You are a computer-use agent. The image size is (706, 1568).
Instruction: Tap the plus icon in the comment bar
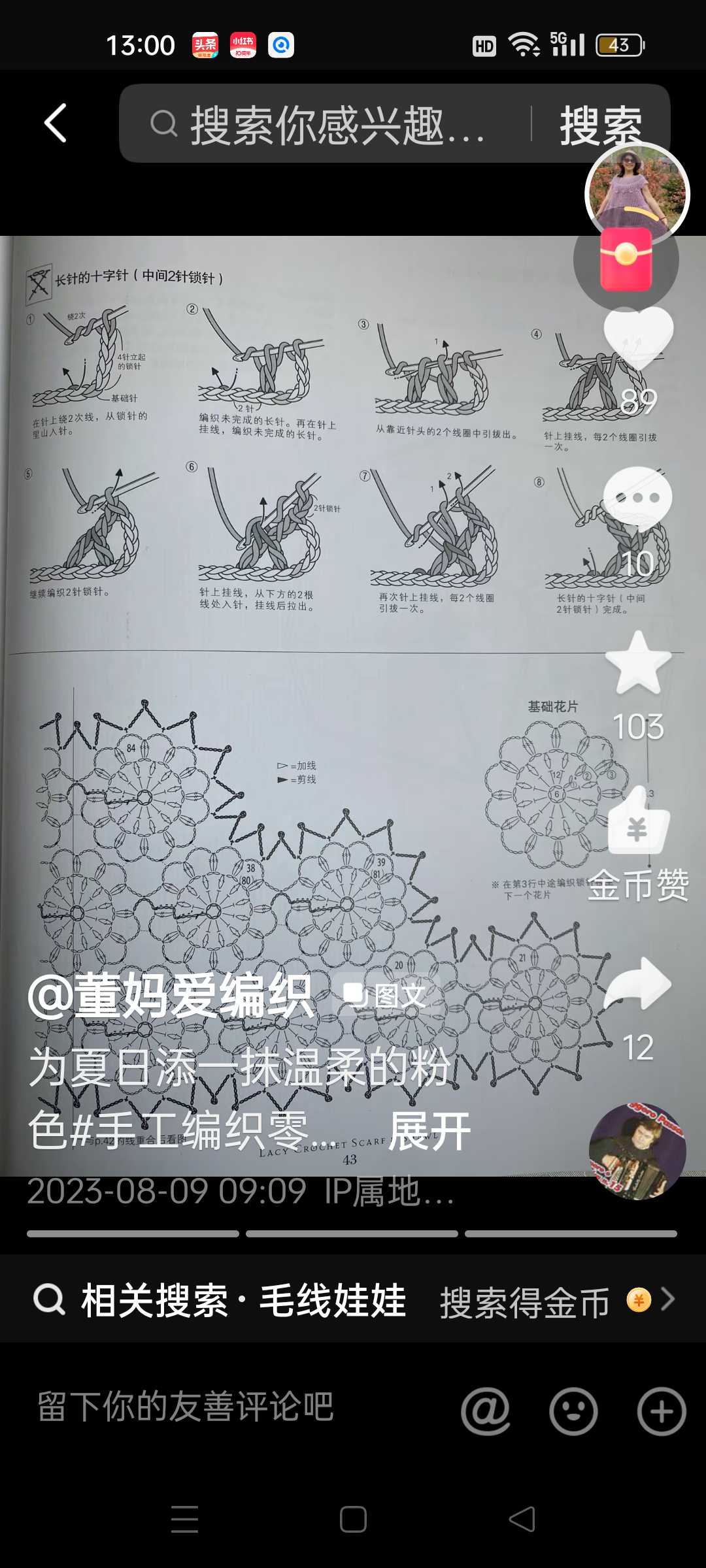tap(662, 1411)
